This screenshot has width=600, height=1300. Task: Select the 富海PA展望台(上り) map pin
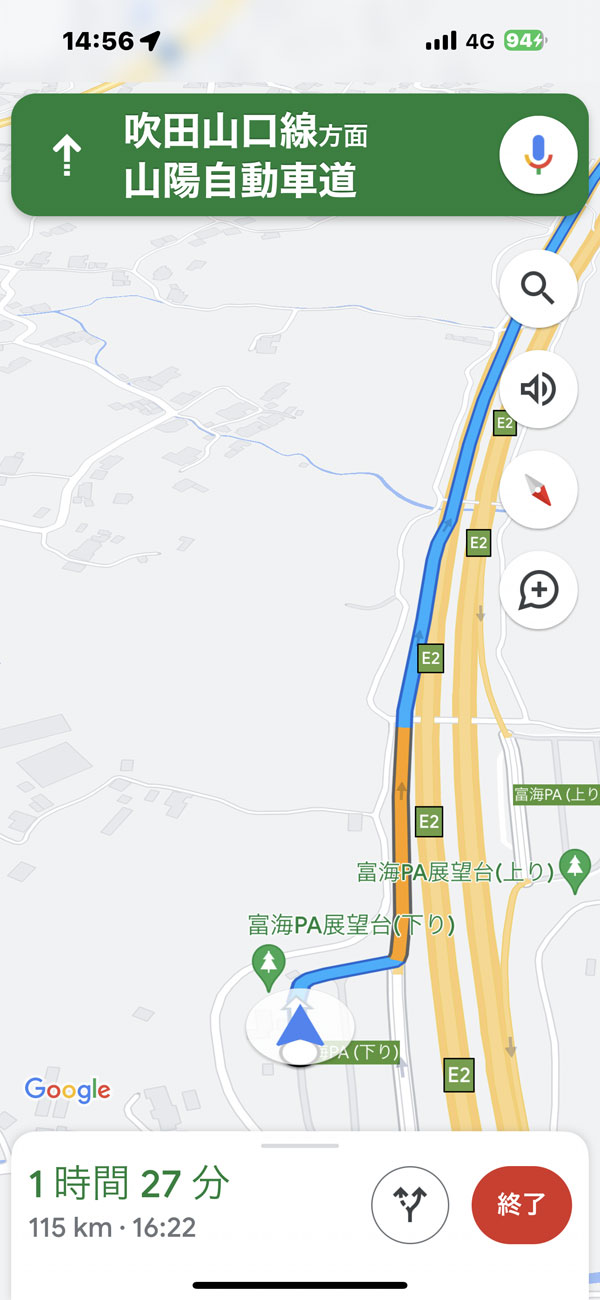(x=575, y=869)
